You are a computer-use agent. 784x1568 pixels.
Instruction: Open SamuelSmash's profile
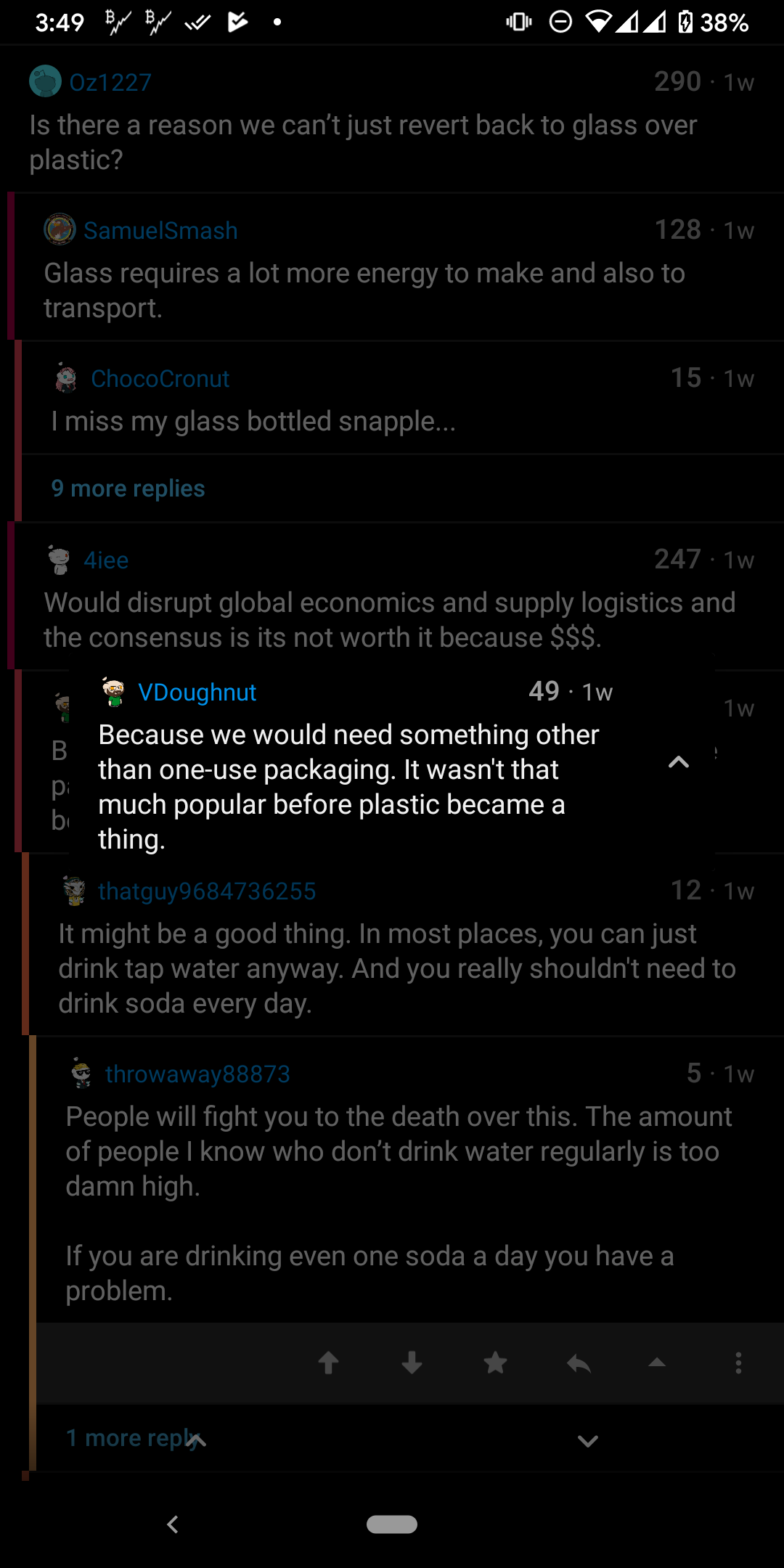(x=160, y=229)
